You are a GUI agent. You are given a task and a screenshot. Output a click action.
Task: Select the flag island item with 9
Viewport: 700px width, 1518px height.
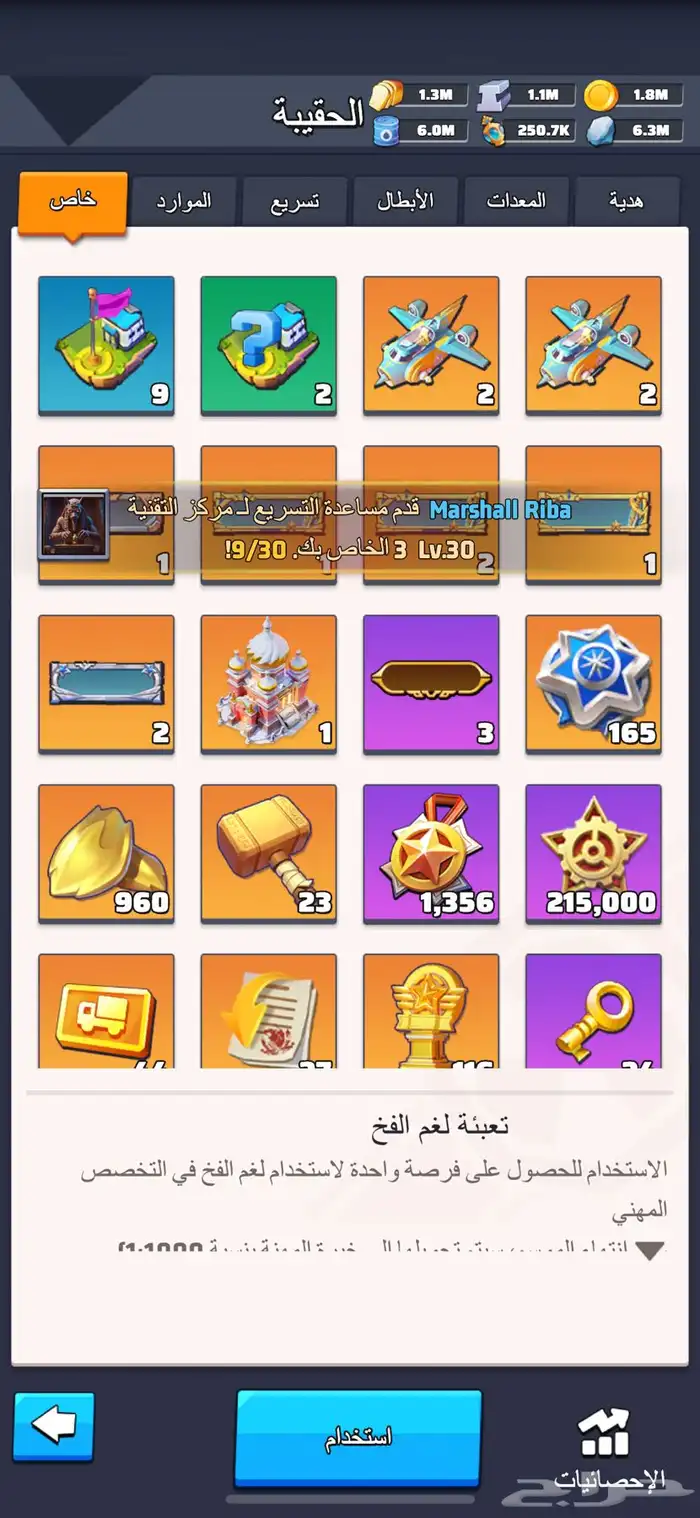coord(106,345)
